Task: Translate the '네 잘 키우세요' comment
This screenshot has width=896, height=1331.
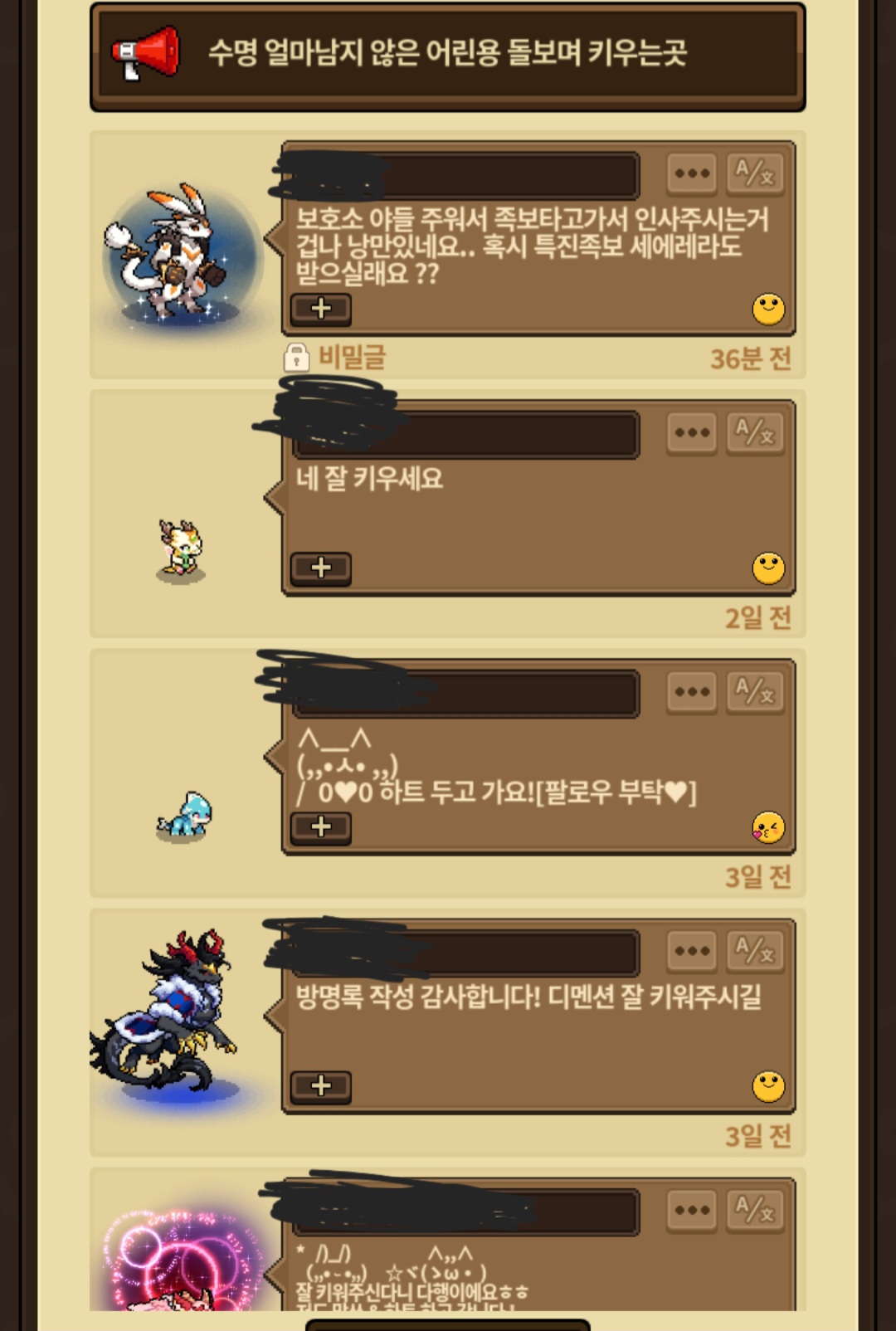Action: click(x=754, y=432)
